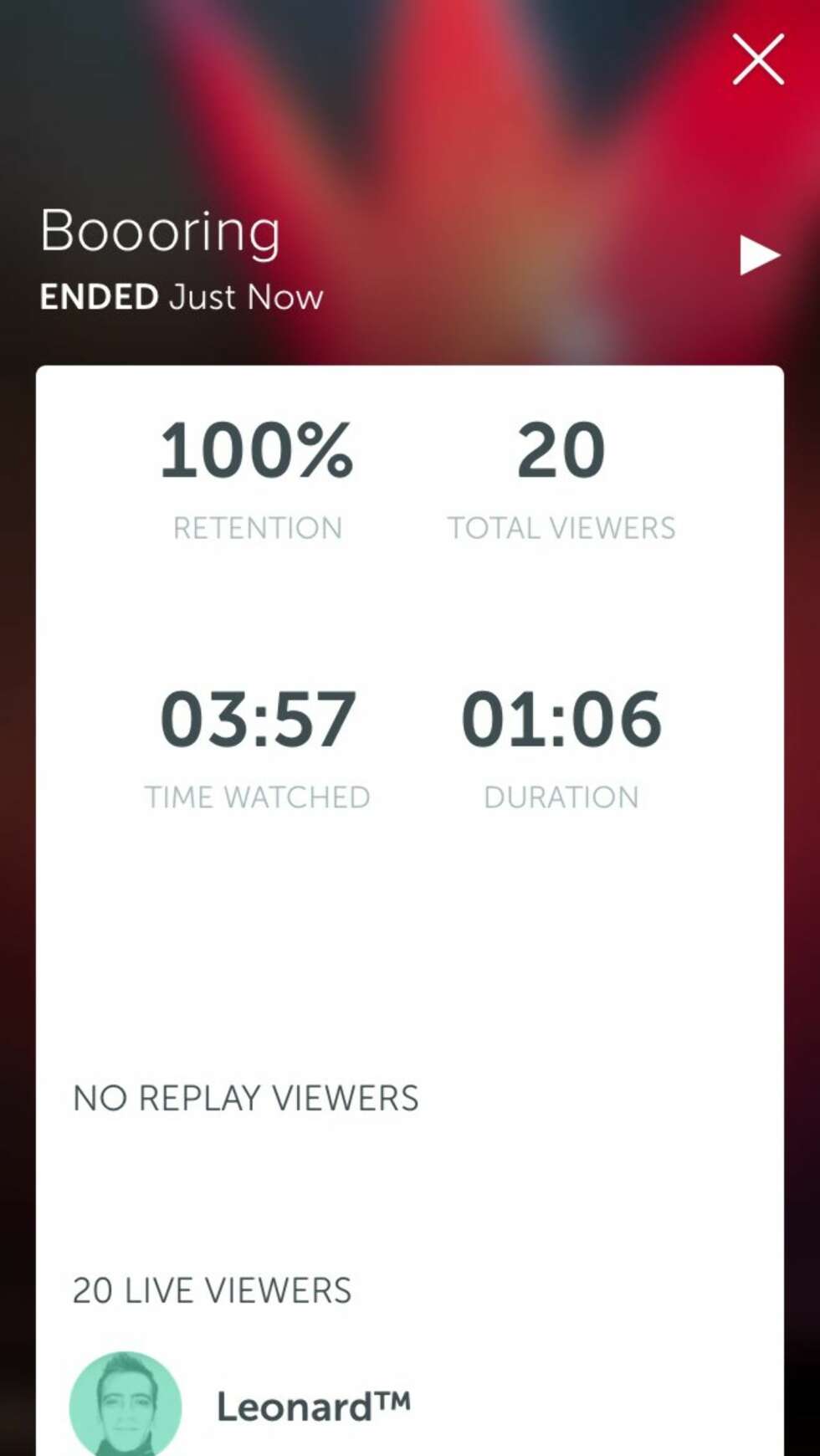This screenshot has width=820, height=1456.
Task: Play the Boooring broadcast replay
Action: 759,255
